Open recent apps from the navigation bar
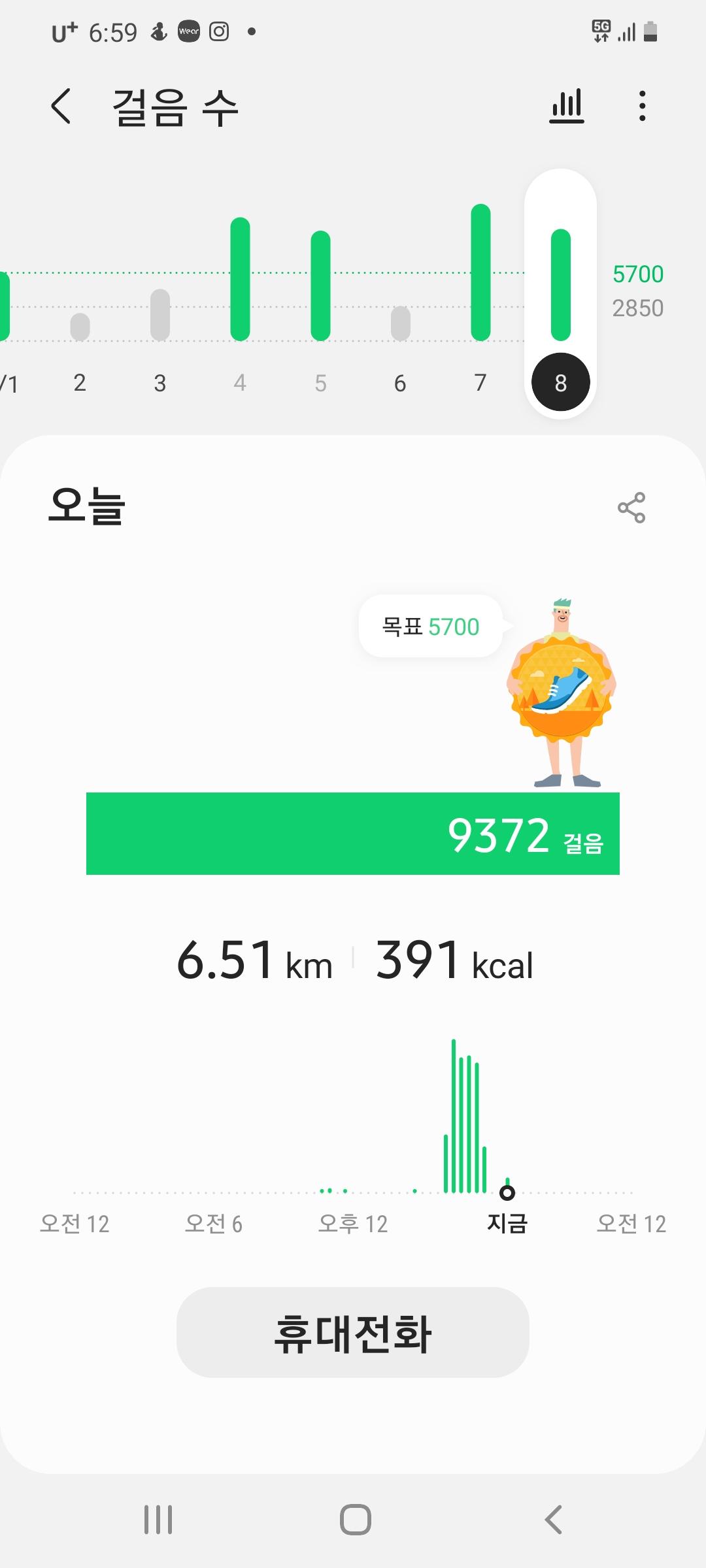This screenshot has width=706, height=1568. (158, 1520)
